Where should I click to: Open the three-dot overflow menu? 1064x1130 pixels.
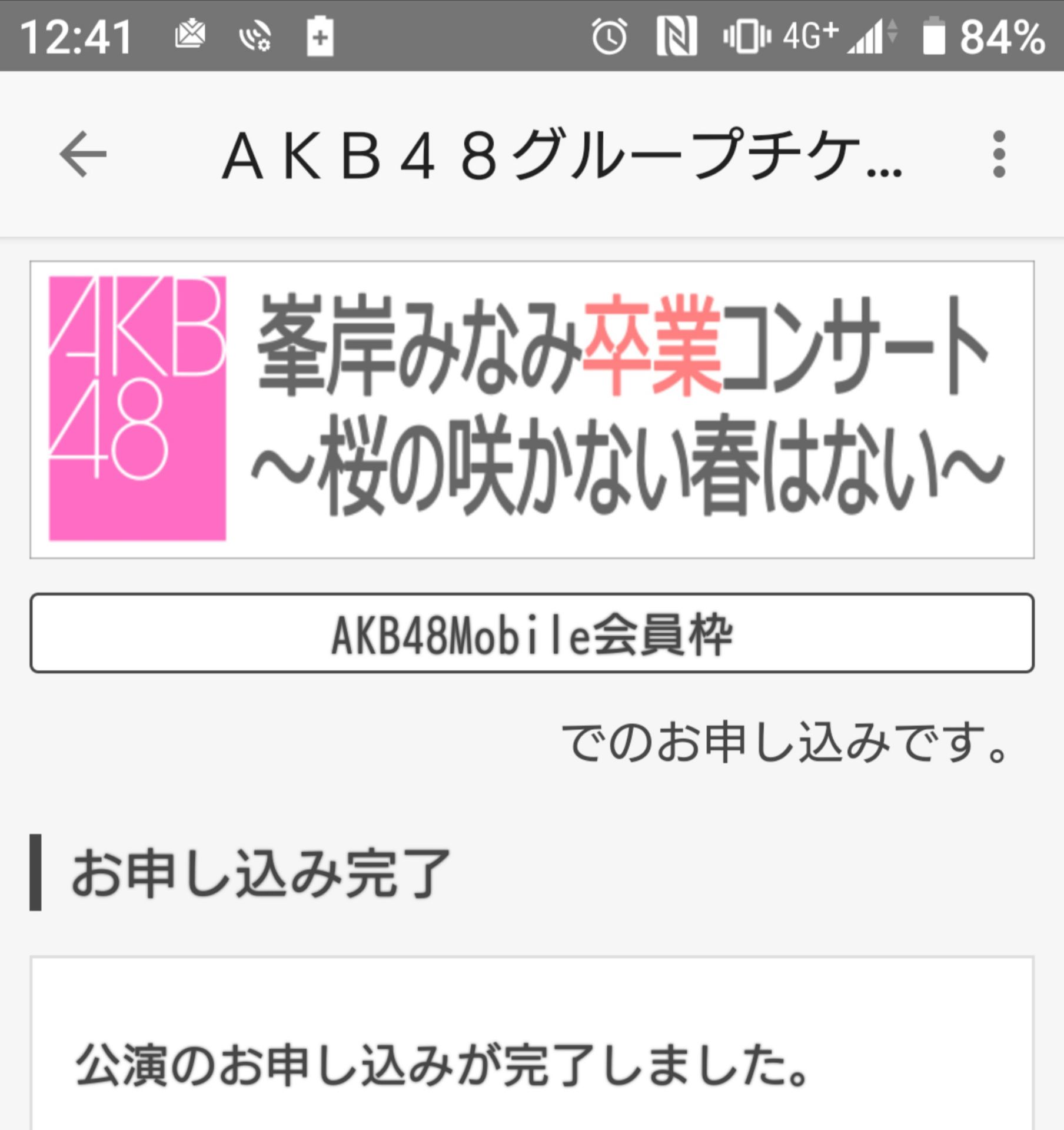click(998, 154)
